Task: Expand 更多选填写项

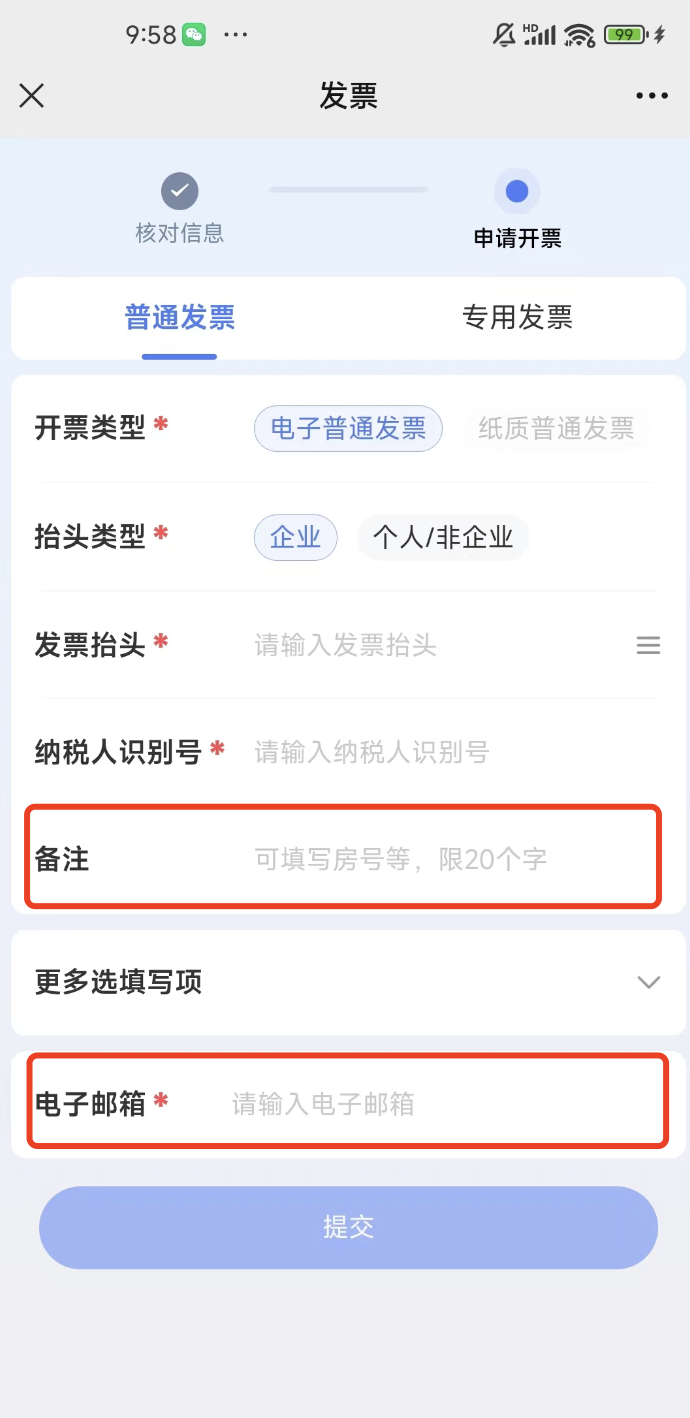Action: pyautogui.click(x=348, y=982)
